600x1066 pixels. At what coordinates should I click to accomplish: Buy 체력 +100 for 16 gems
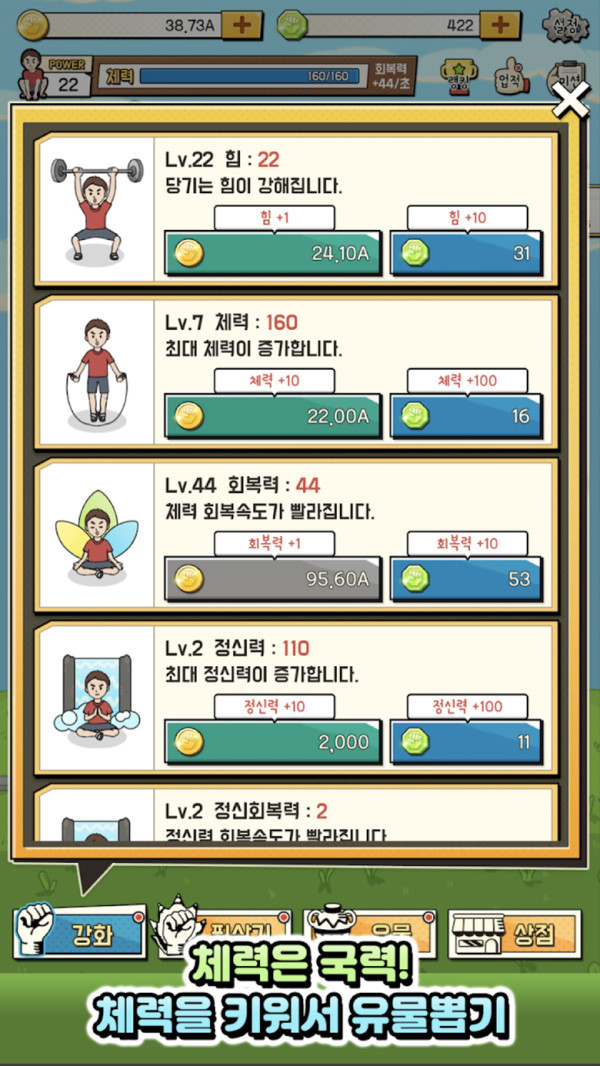(466, 416)
